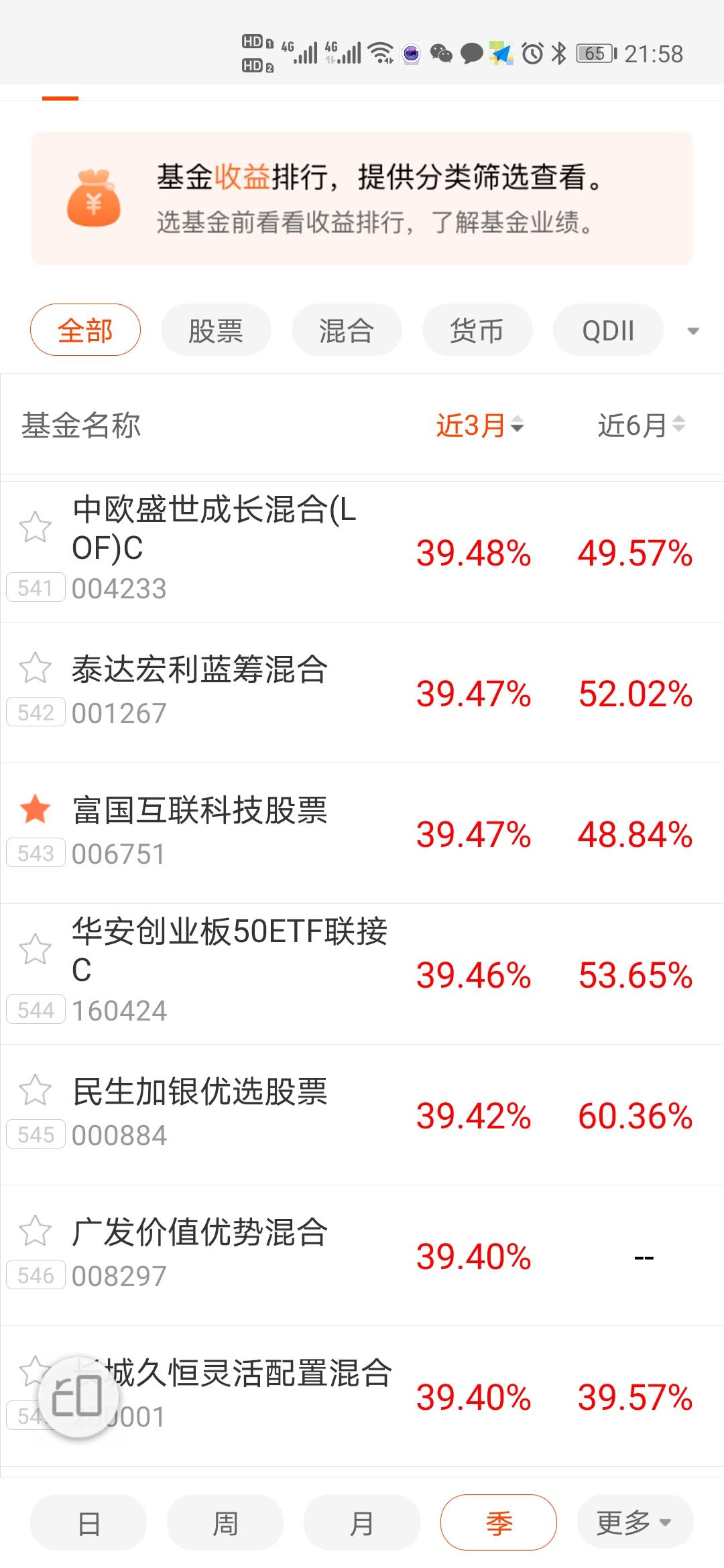724x1568 pixels.
Task: Star the 民生加银优选股票 fund
Action: [x=35, y=1090]
